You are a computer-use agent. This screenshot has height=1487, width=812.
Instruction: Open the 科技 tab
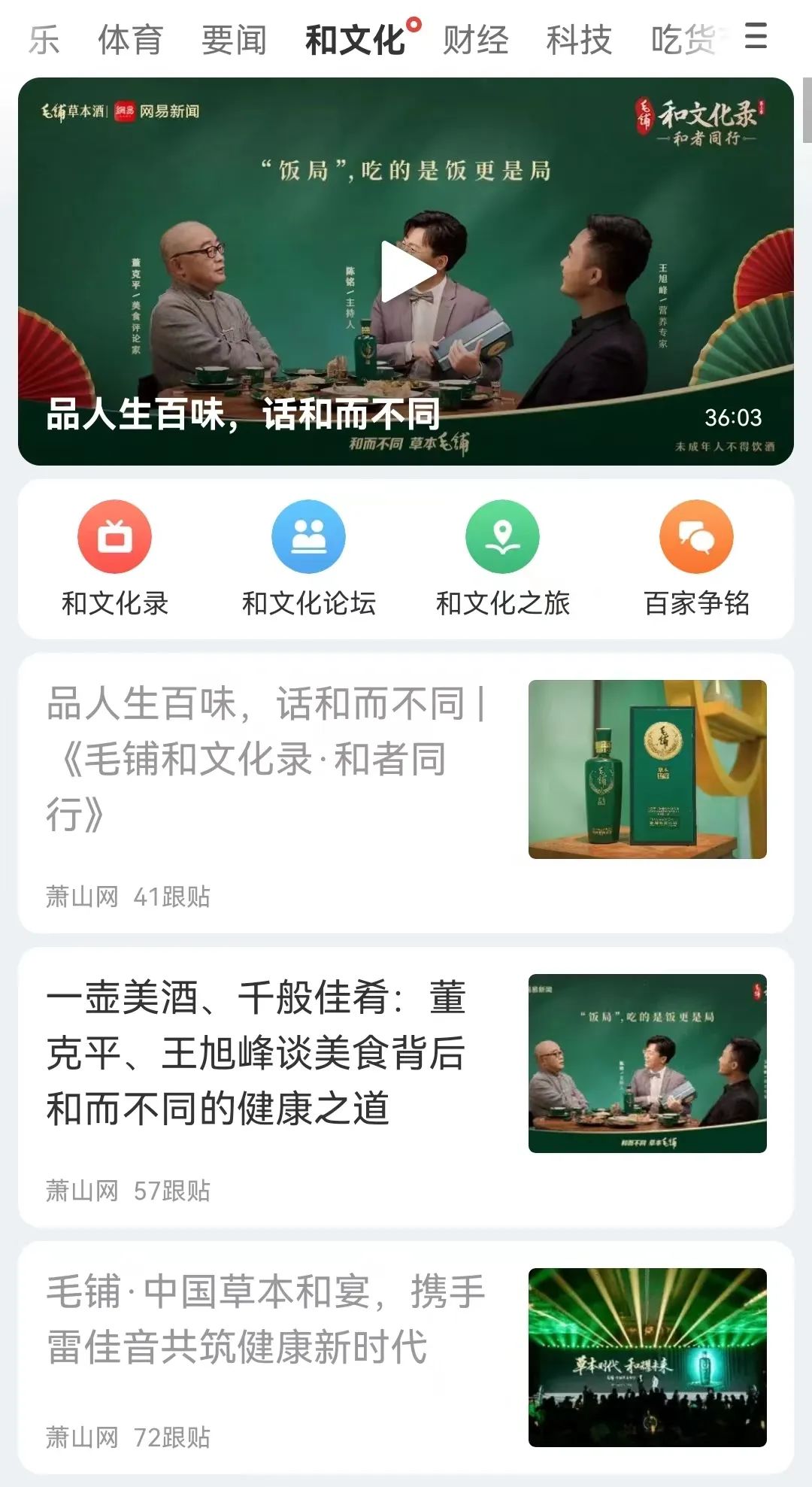pyautogui.click(x=579, y=40)
